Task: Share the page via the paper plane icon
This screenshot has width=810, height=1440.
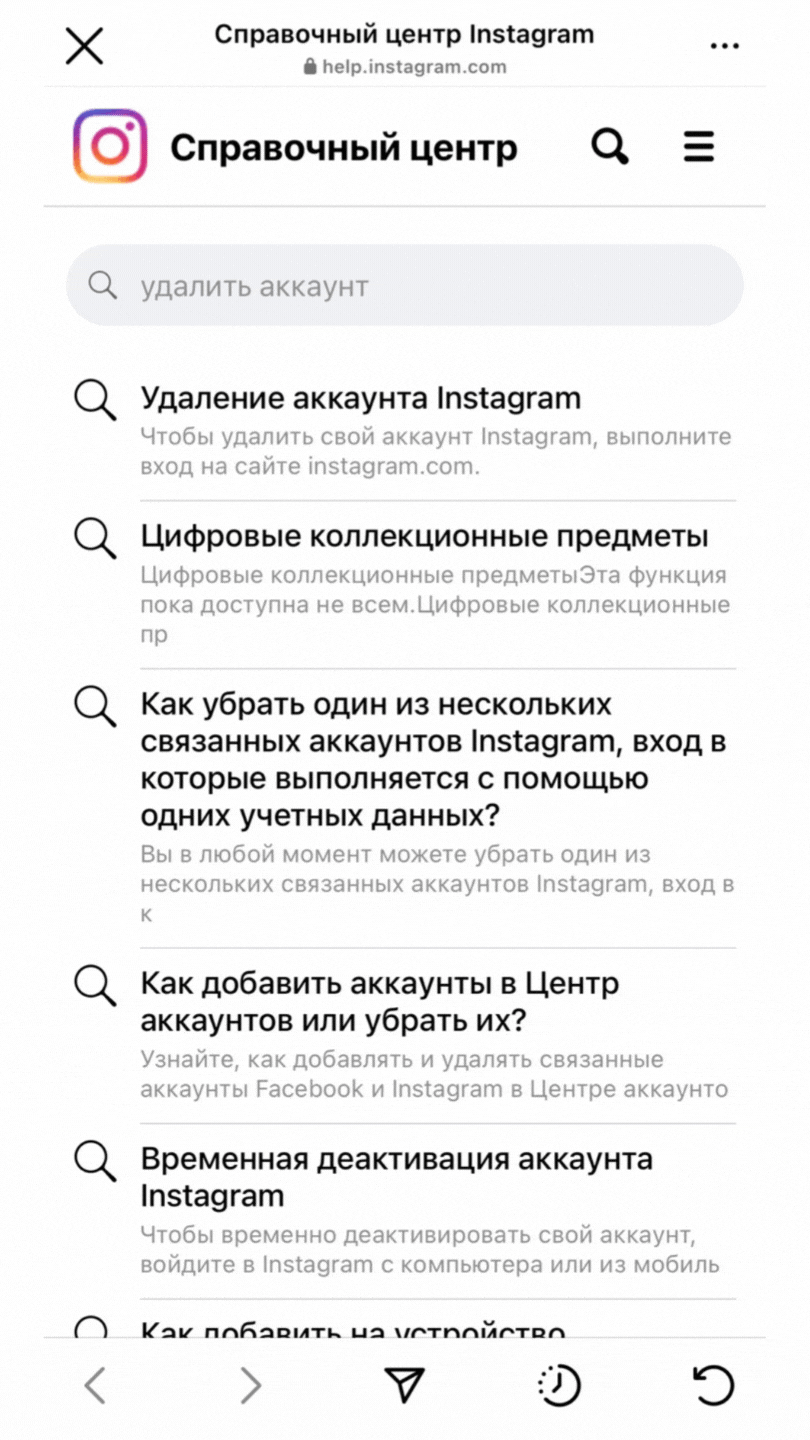Action: 404,1384
